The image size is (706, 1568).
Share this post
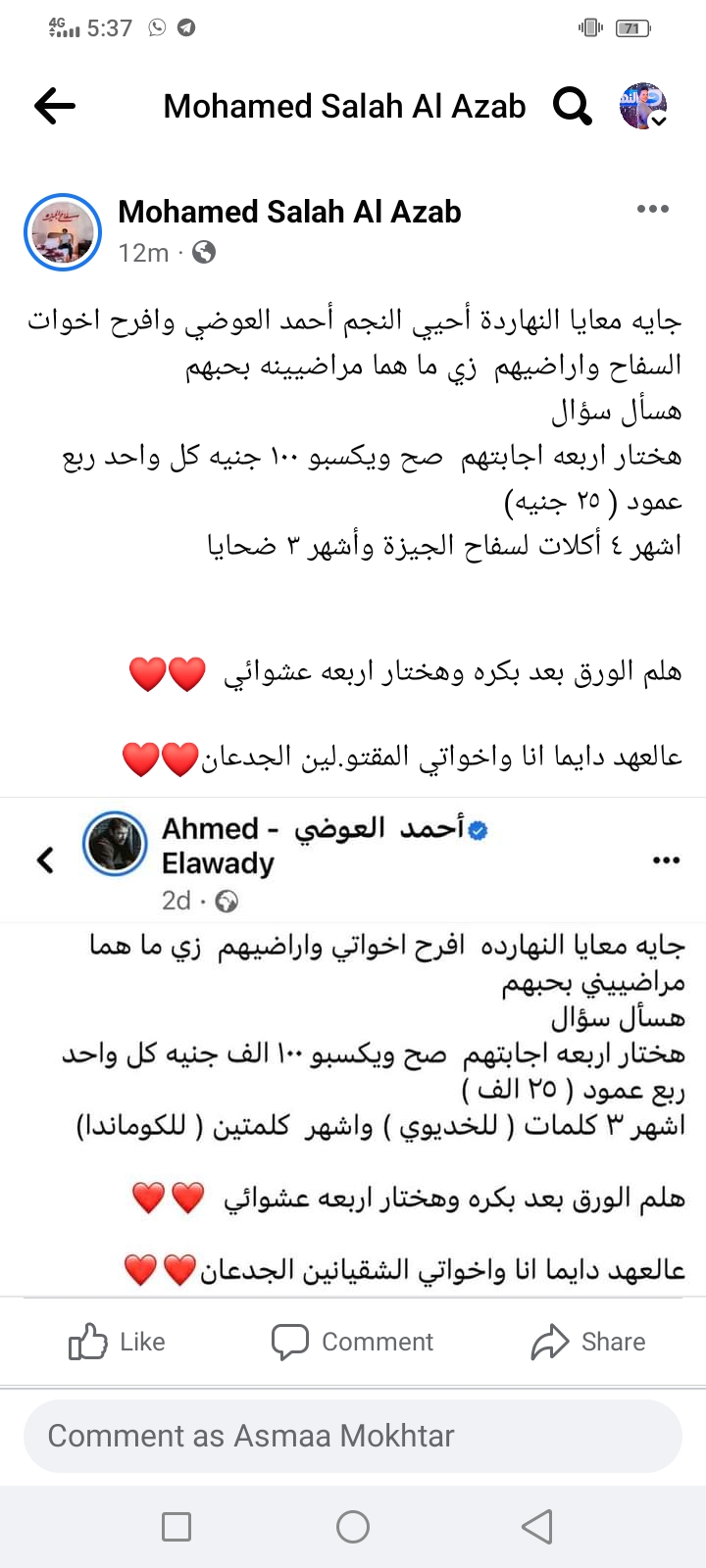click(x=588, y=1342)
